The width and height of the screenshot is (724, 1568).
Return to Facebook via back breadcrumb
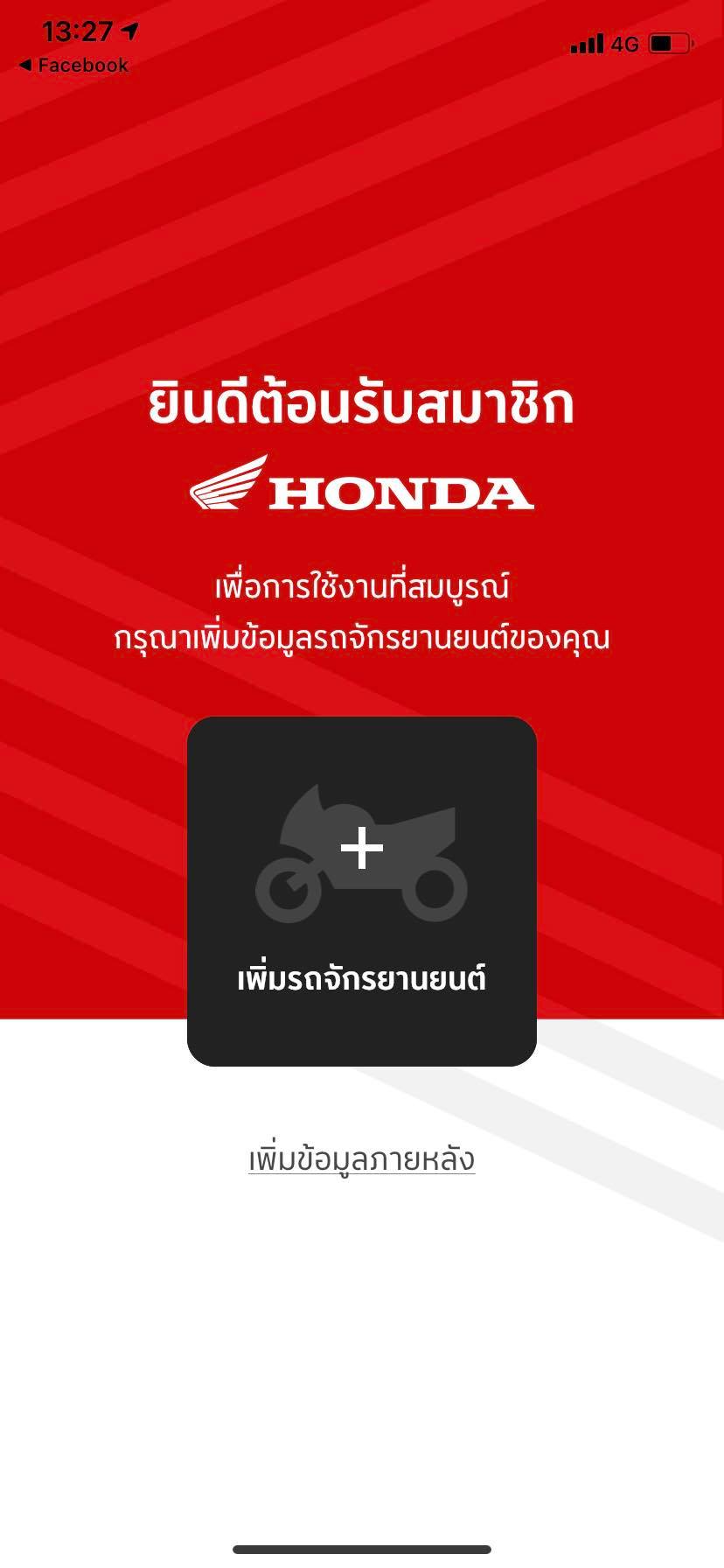tap(73, 66)
